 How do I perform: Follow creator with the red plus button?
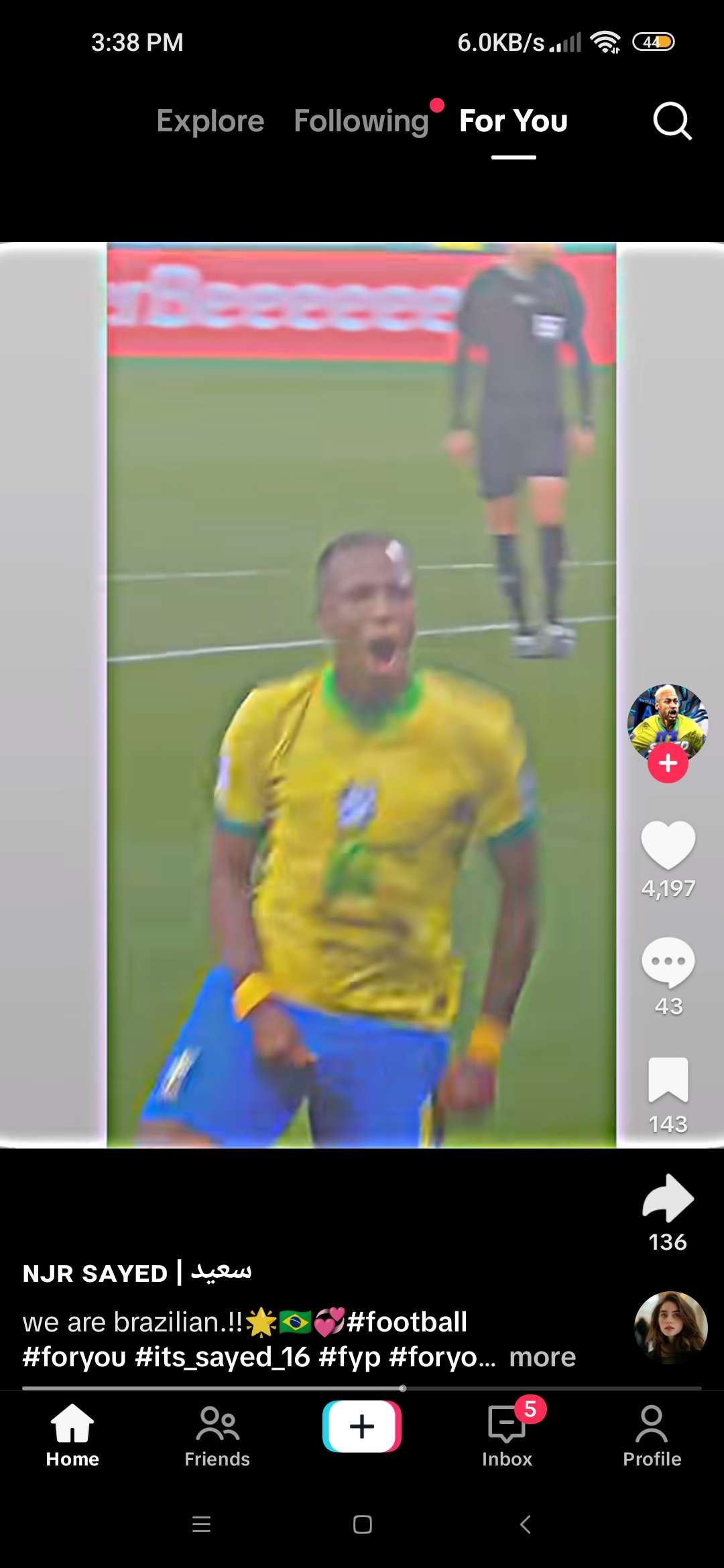click(x=668, y=763)
